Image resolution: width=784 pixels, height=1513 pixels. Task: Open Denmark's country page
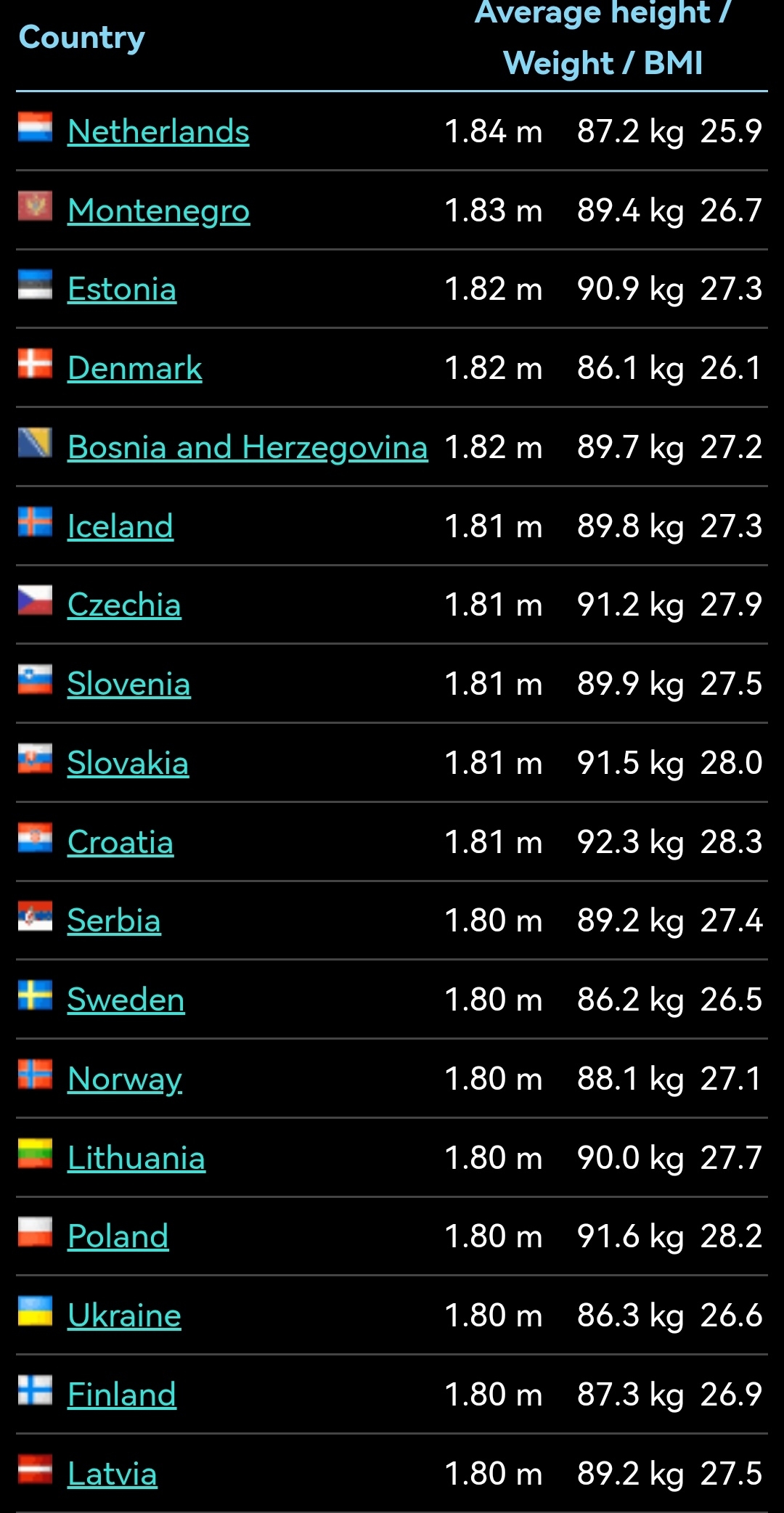(x=134, y=368)
